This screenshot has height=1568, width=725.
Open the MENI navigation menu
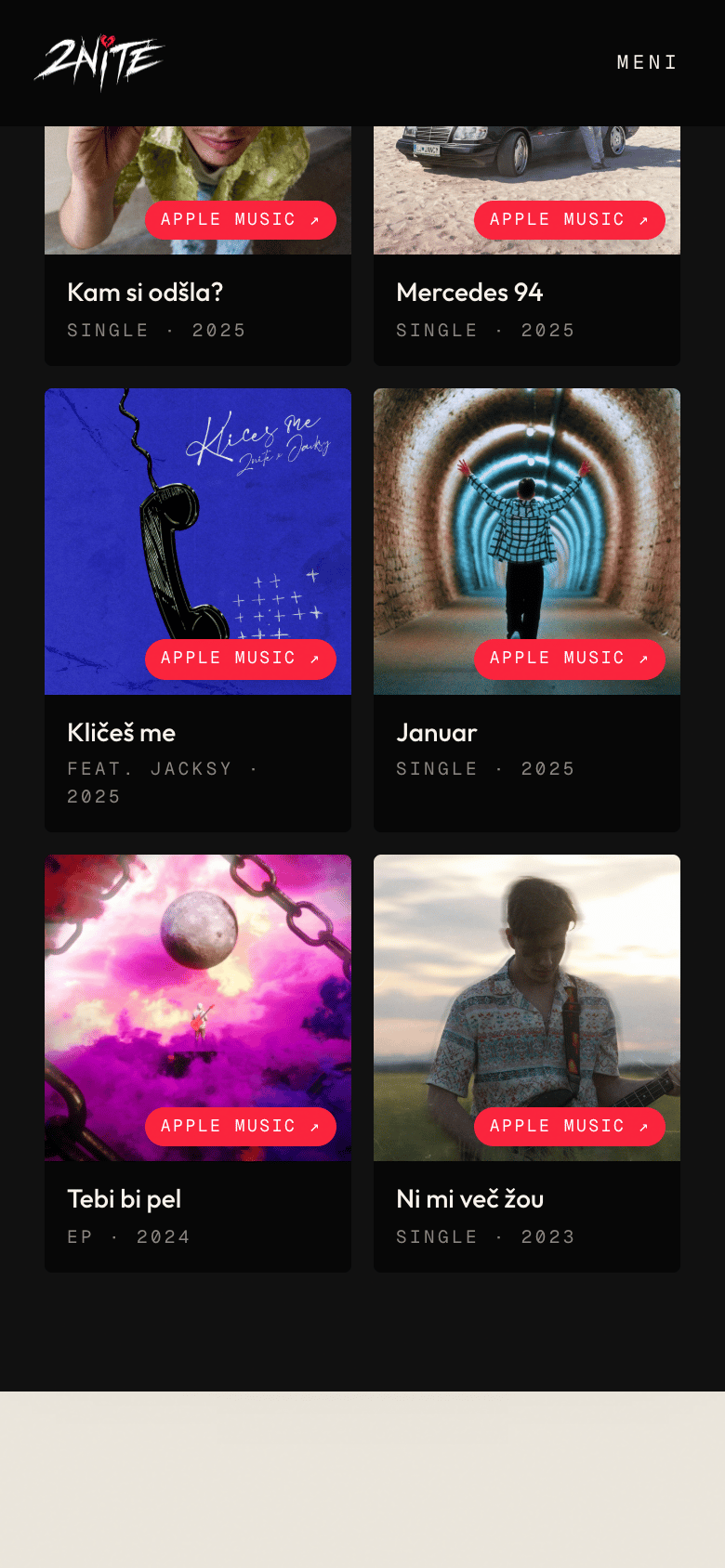click(648, 62)
